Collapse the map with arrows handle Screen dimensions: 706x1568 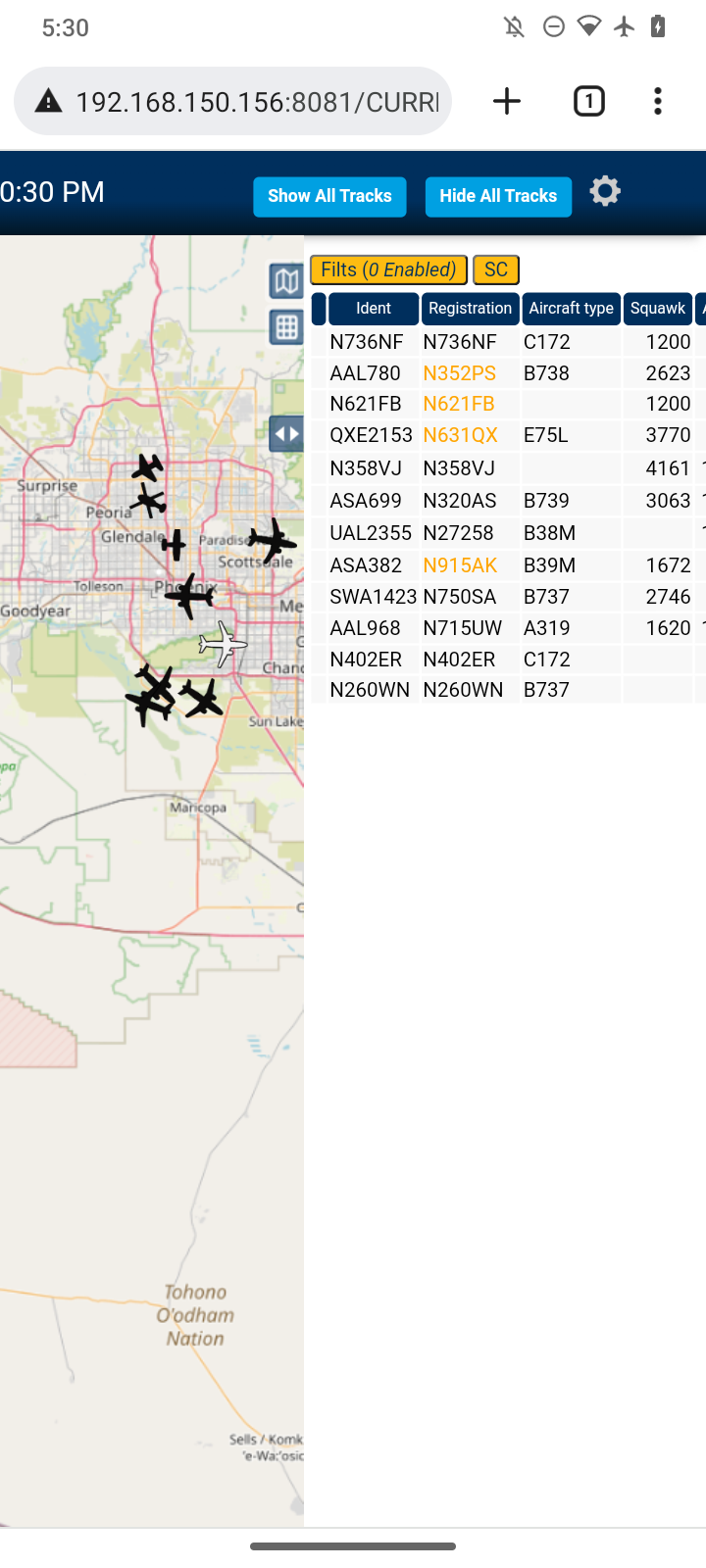coord(286,433)
